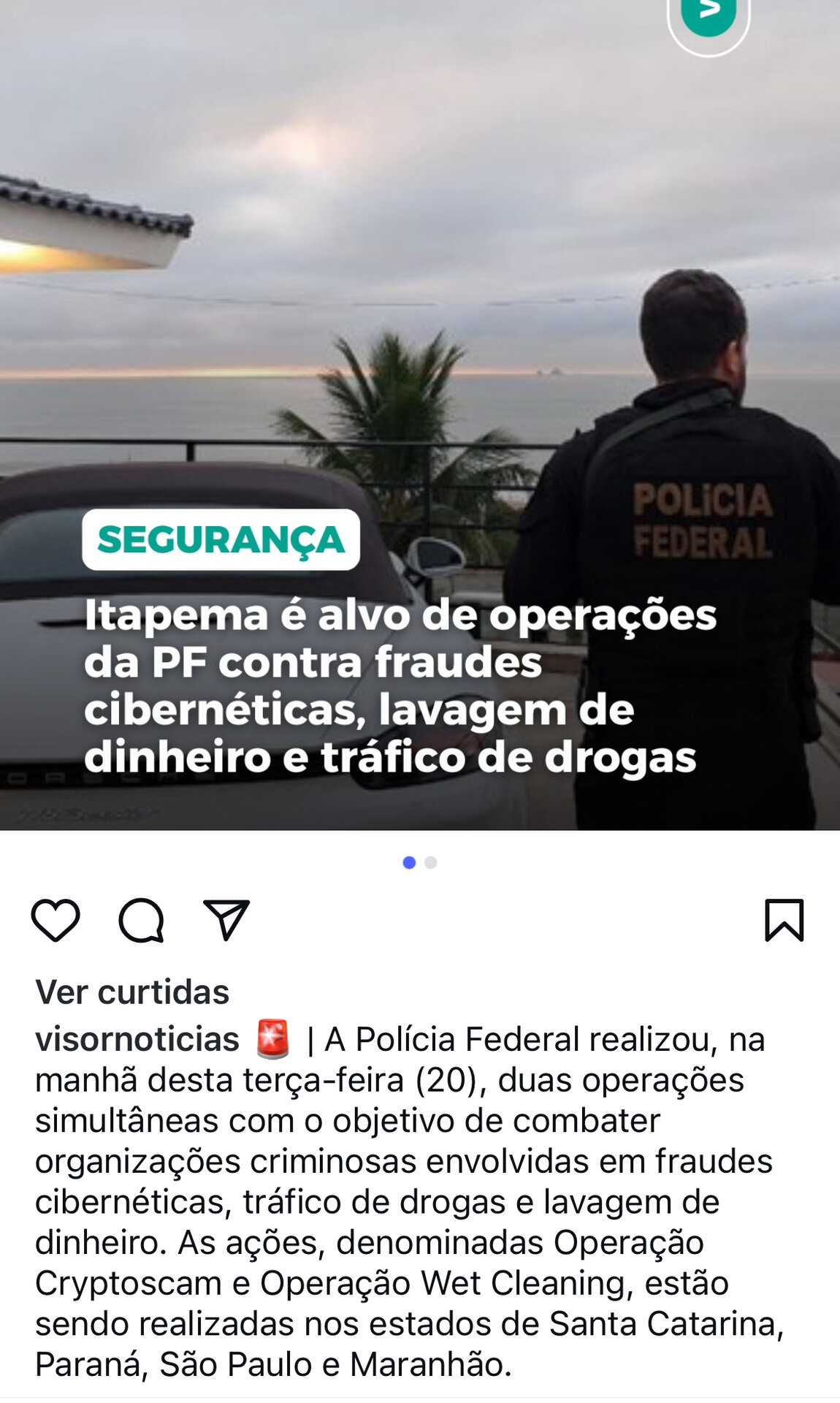Open the visornoticias profile from caption
This screenshot has height=1403, width=840.
[137, 1038]
